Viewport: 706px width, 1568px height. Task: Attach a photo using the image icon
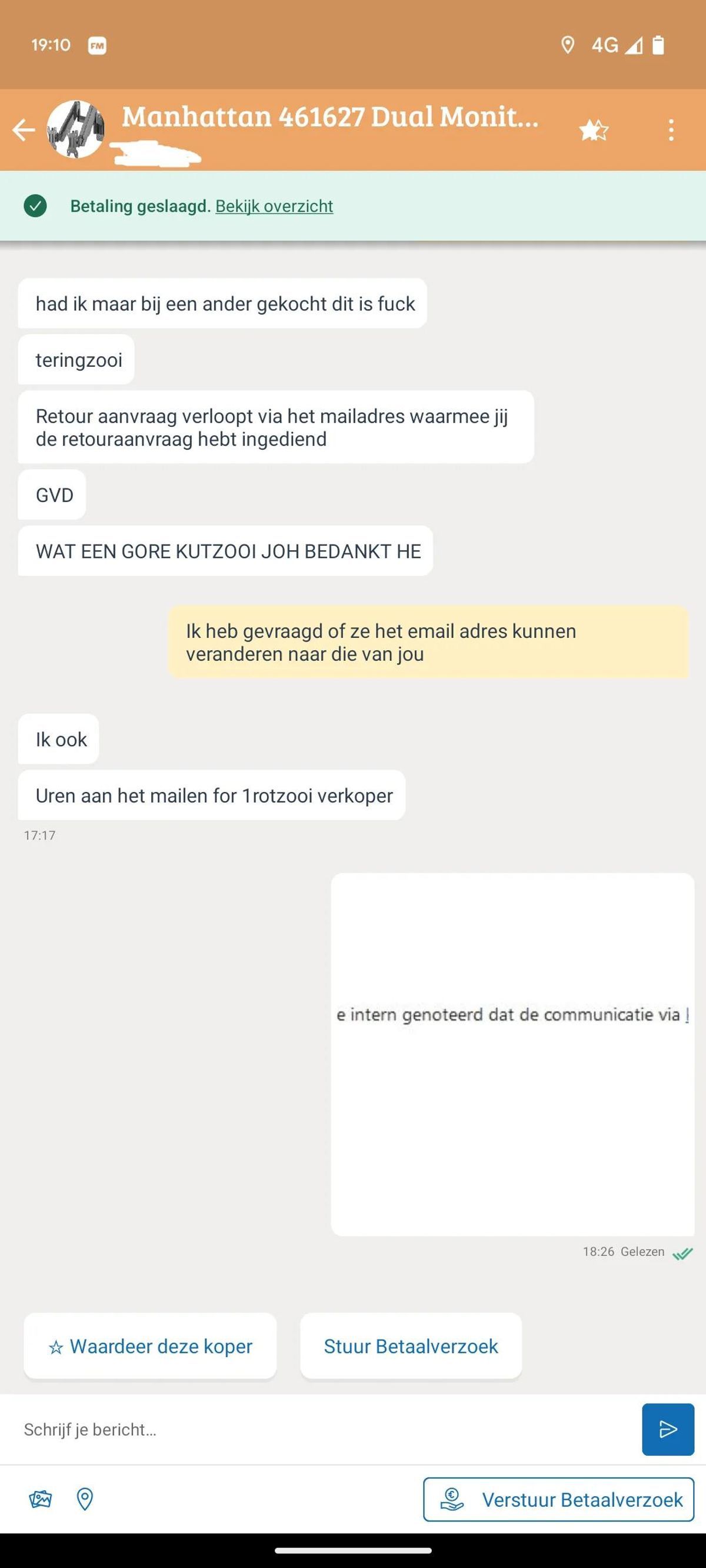40,1499
